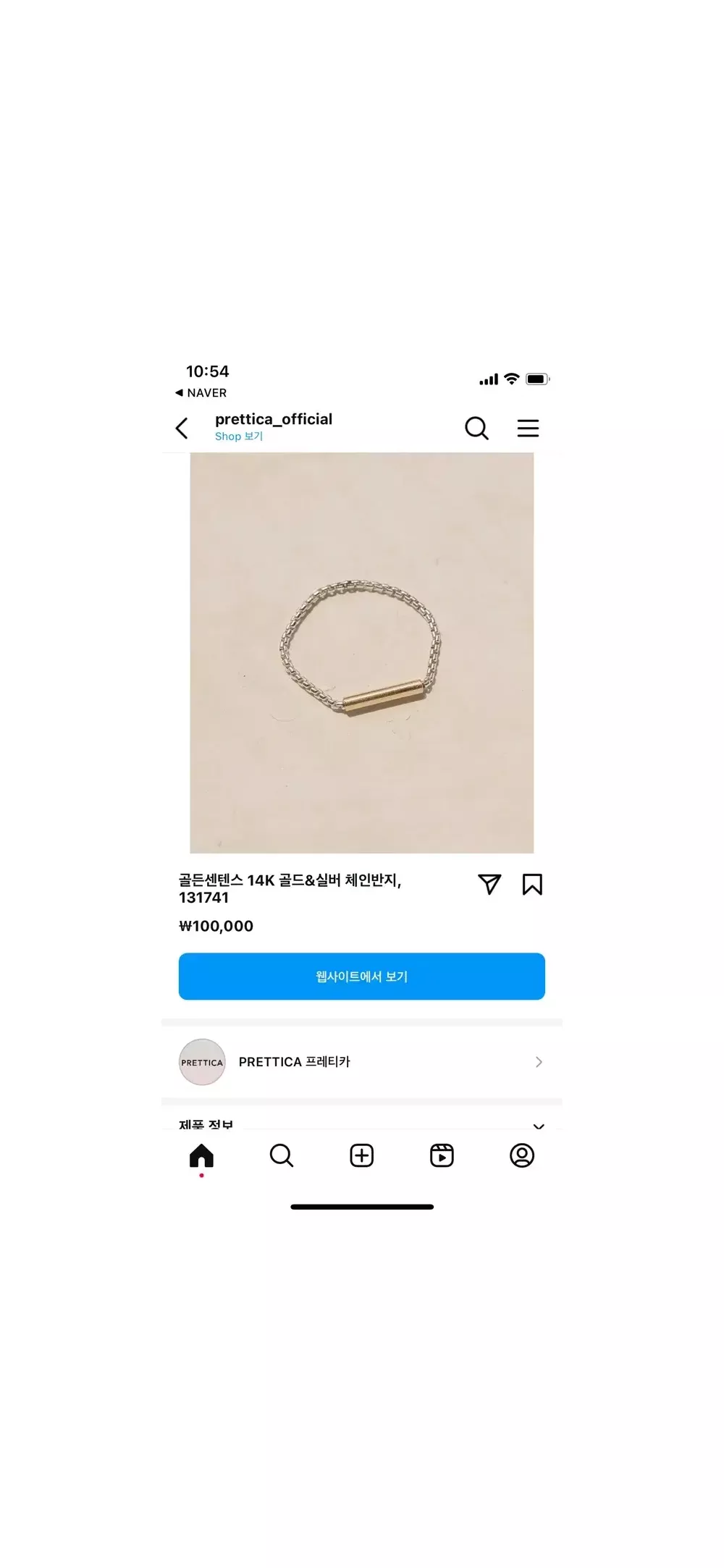Create a new post
This screenshot has height=1568, width=724.
coord(362,1155)
